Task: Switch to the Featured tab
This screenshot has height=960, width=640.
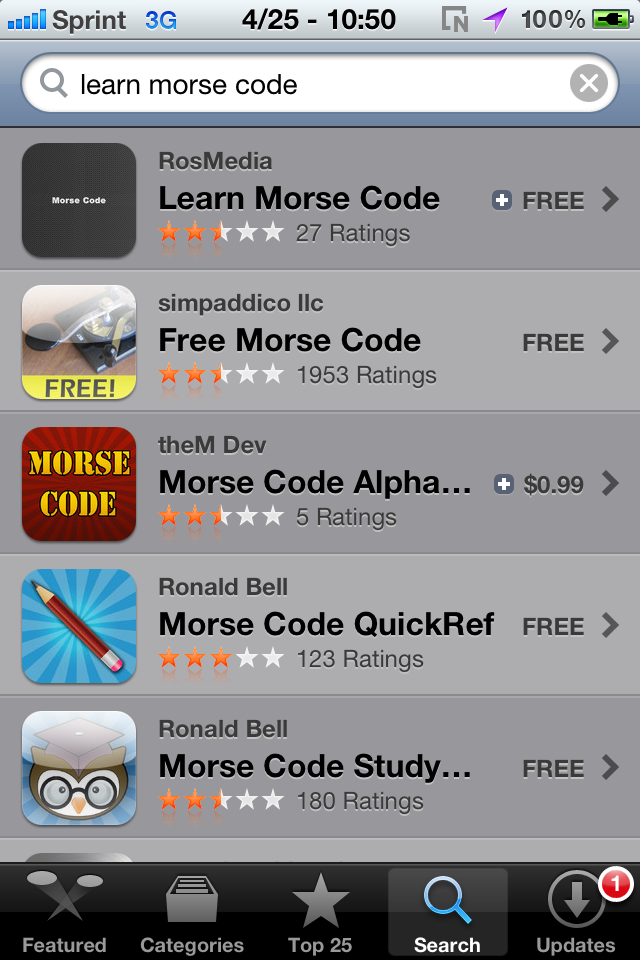Action: [64, 914]
